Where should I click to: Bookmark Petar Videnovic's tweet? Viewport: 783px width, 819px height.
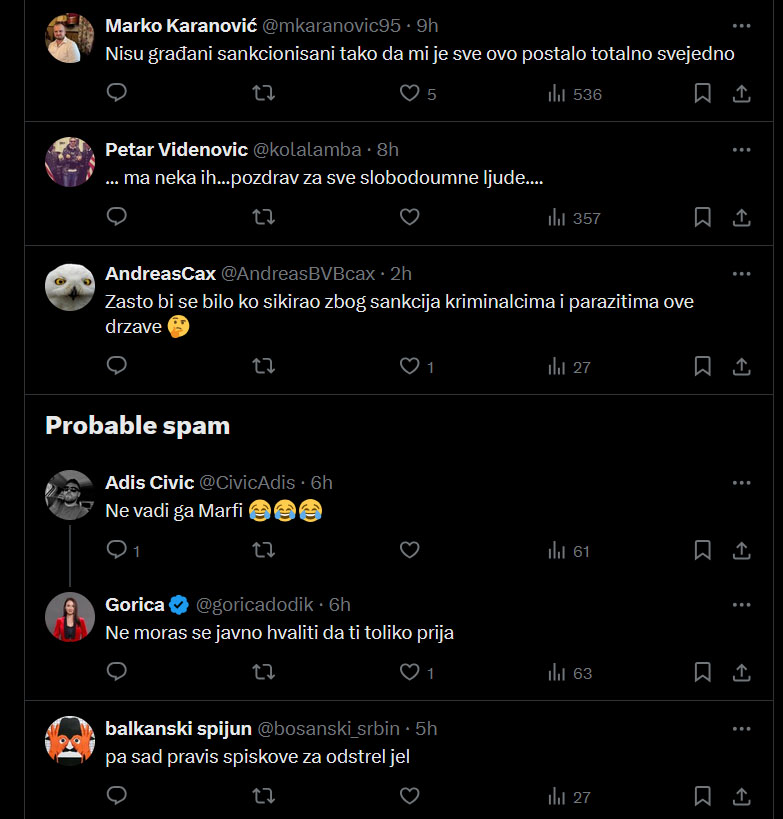click(x=703, y=217)
